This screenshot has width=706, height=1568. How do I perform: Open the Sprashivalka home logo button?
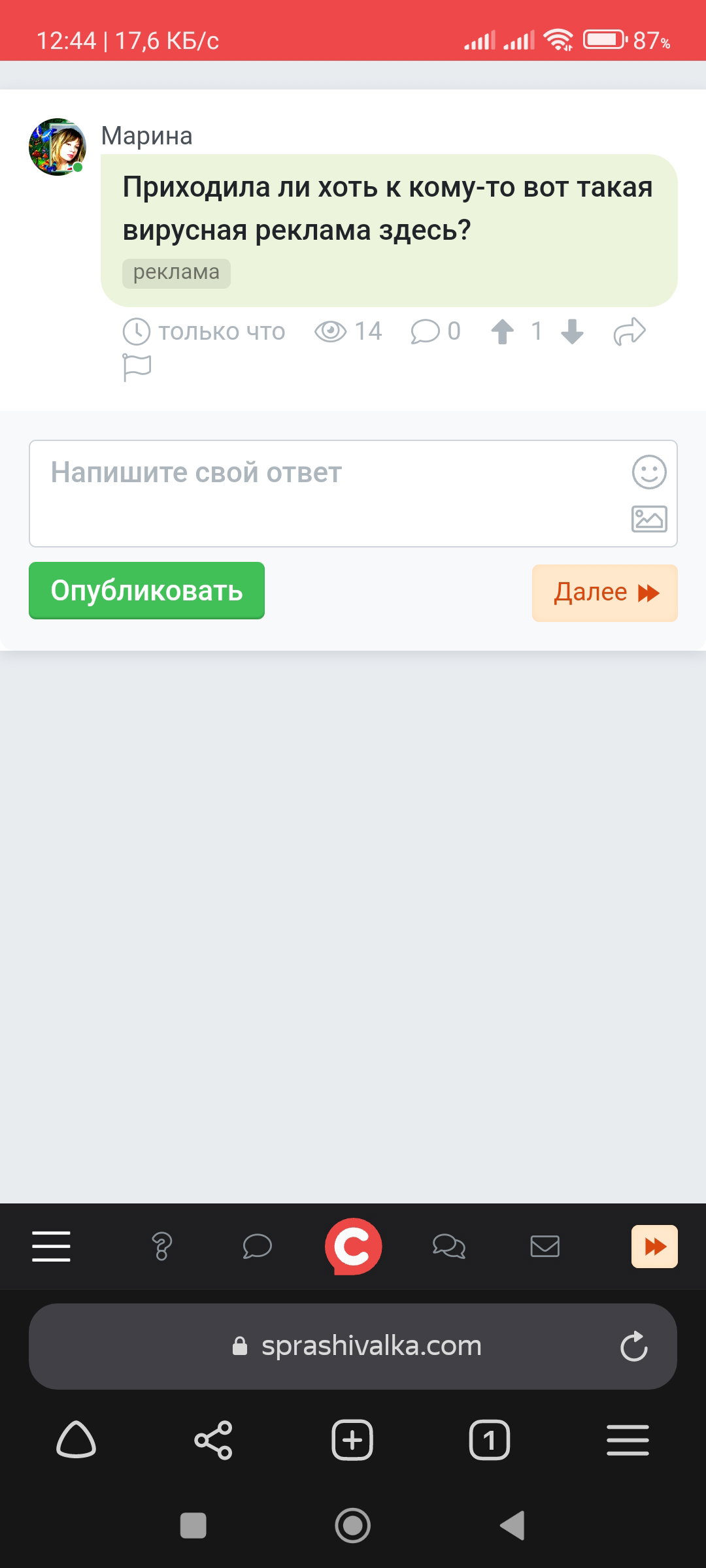coord(353,1246)
